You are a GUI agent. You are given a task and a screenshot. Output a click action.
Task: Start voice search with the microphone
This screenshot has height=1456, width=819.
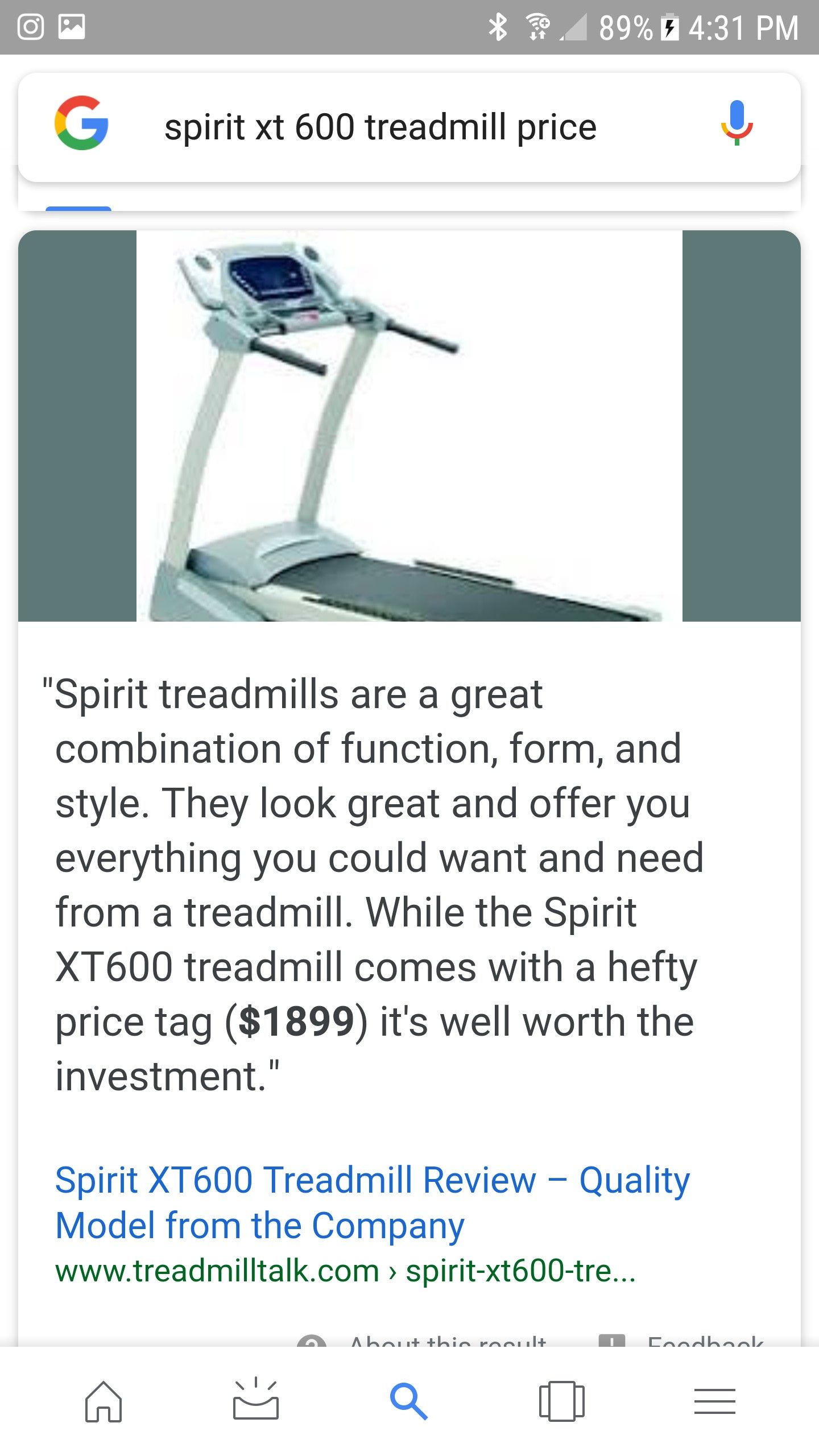[x=737, y=123]
